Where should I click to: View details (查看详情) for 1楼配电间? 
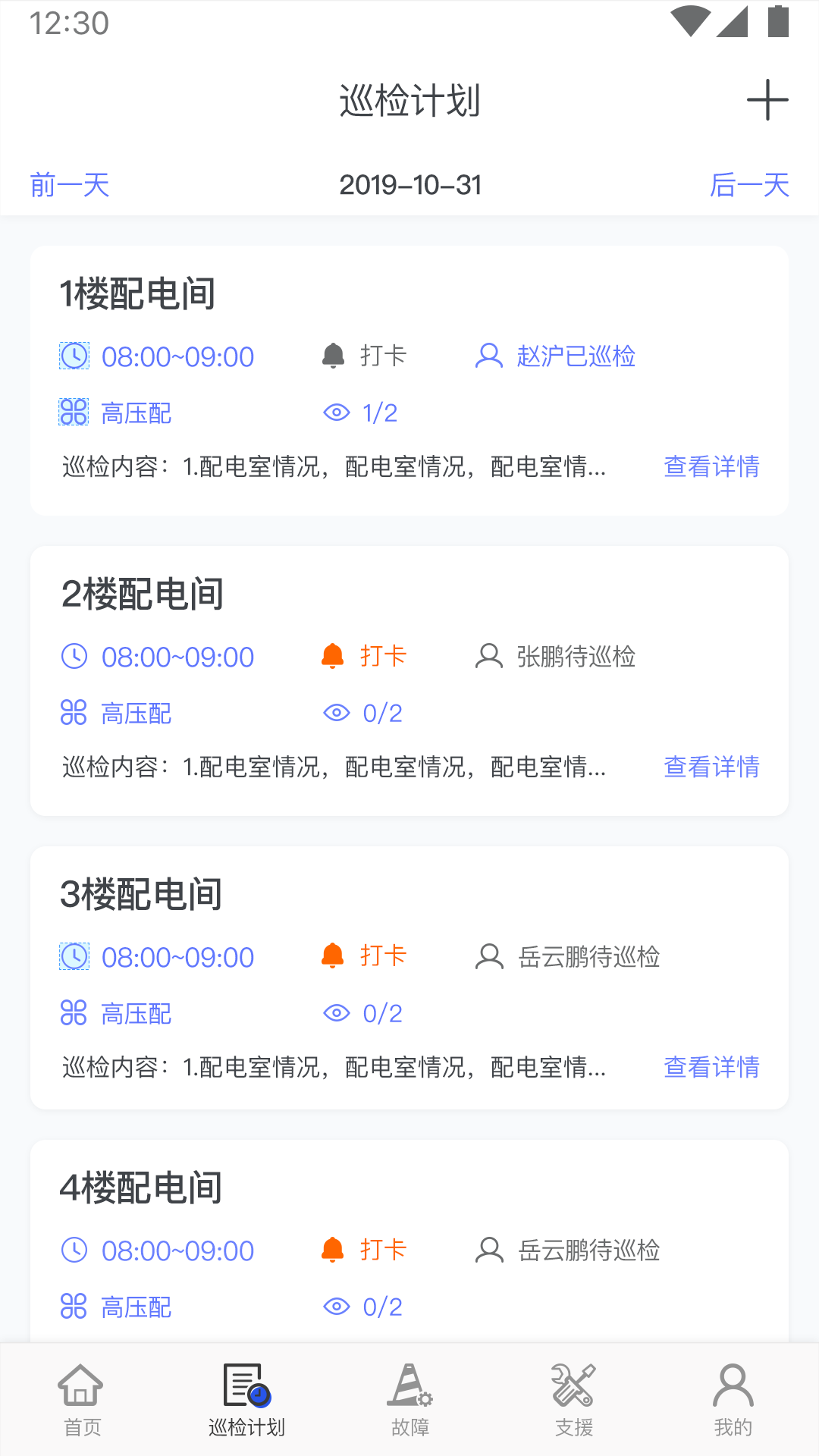(x=711, y=466)
